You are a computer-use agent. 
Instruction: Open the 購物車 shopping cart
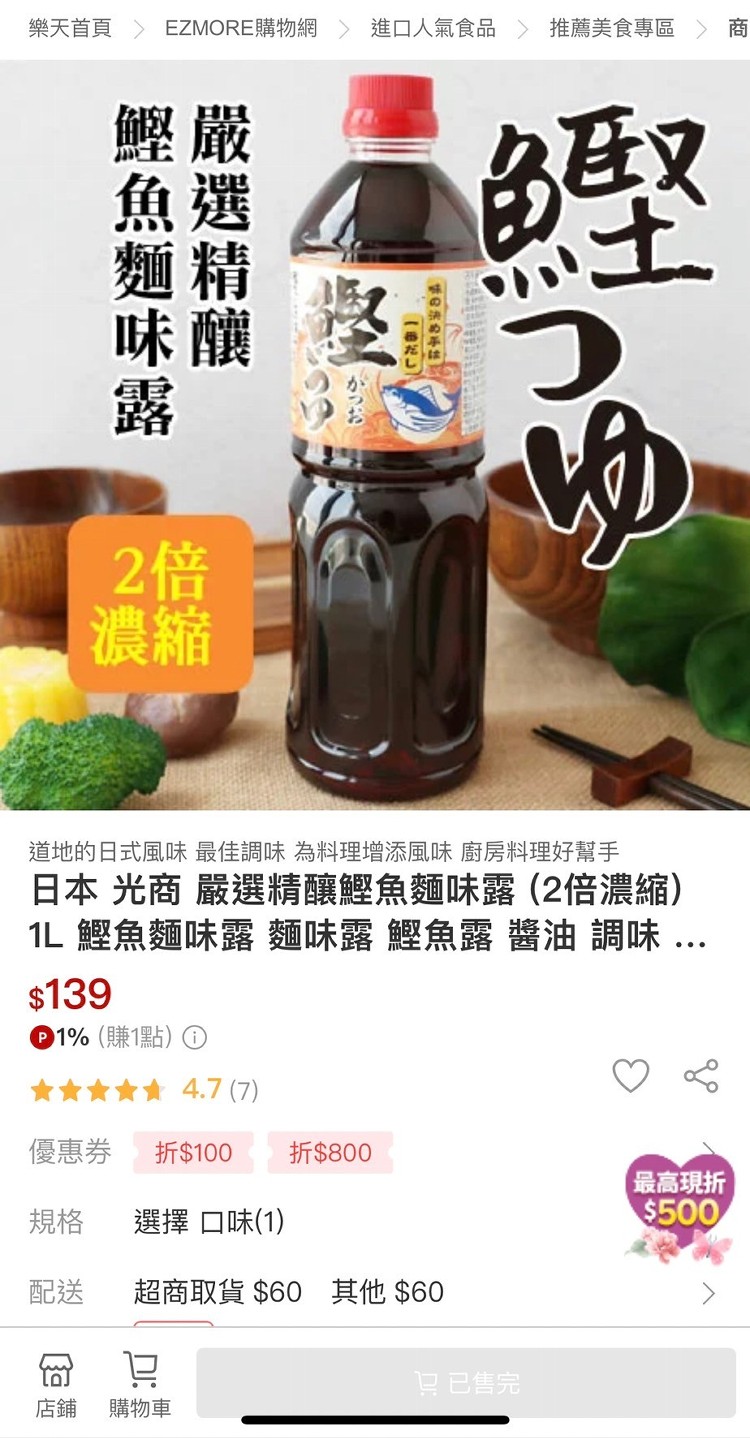tap(140, 1384)
